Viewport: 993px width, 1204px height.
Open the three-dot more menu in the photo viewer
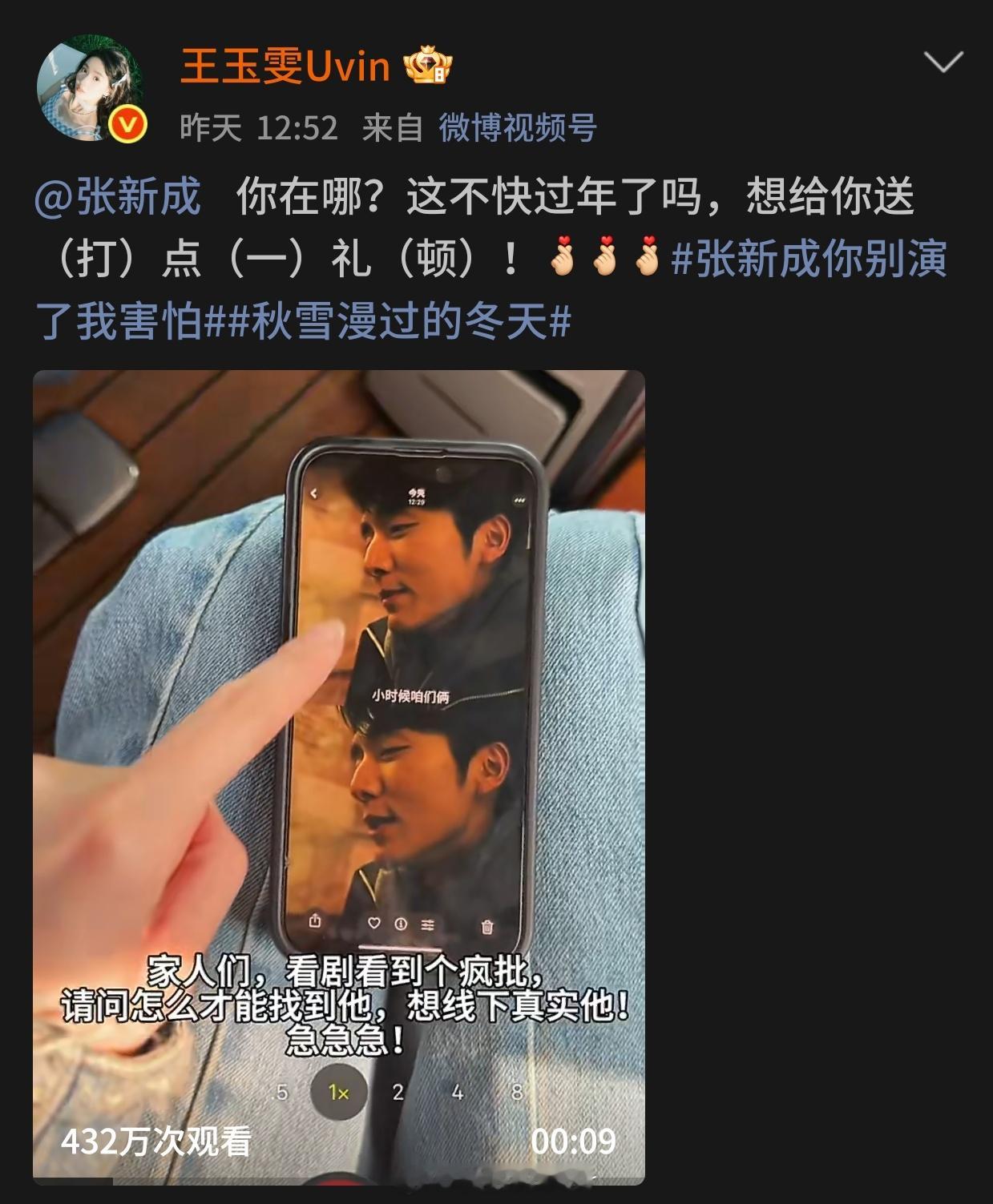tap(519, 500)
